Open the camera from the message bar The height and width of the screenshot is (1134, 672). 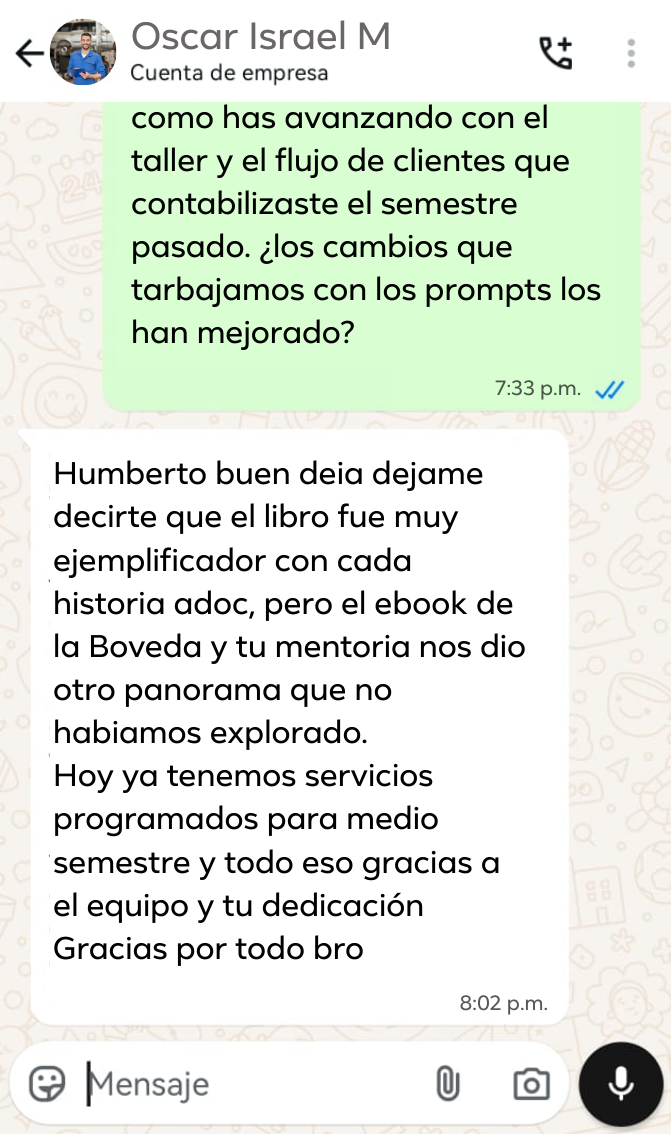[531, 1083]
